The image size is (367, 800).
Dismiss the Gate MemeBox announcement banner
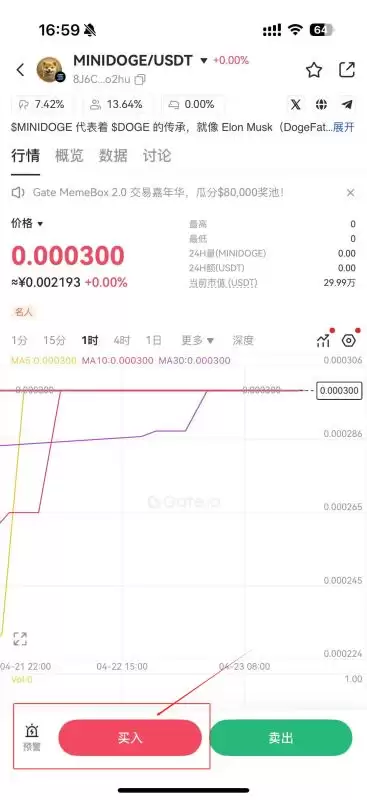pyautogui.click(x=351, y=192)
